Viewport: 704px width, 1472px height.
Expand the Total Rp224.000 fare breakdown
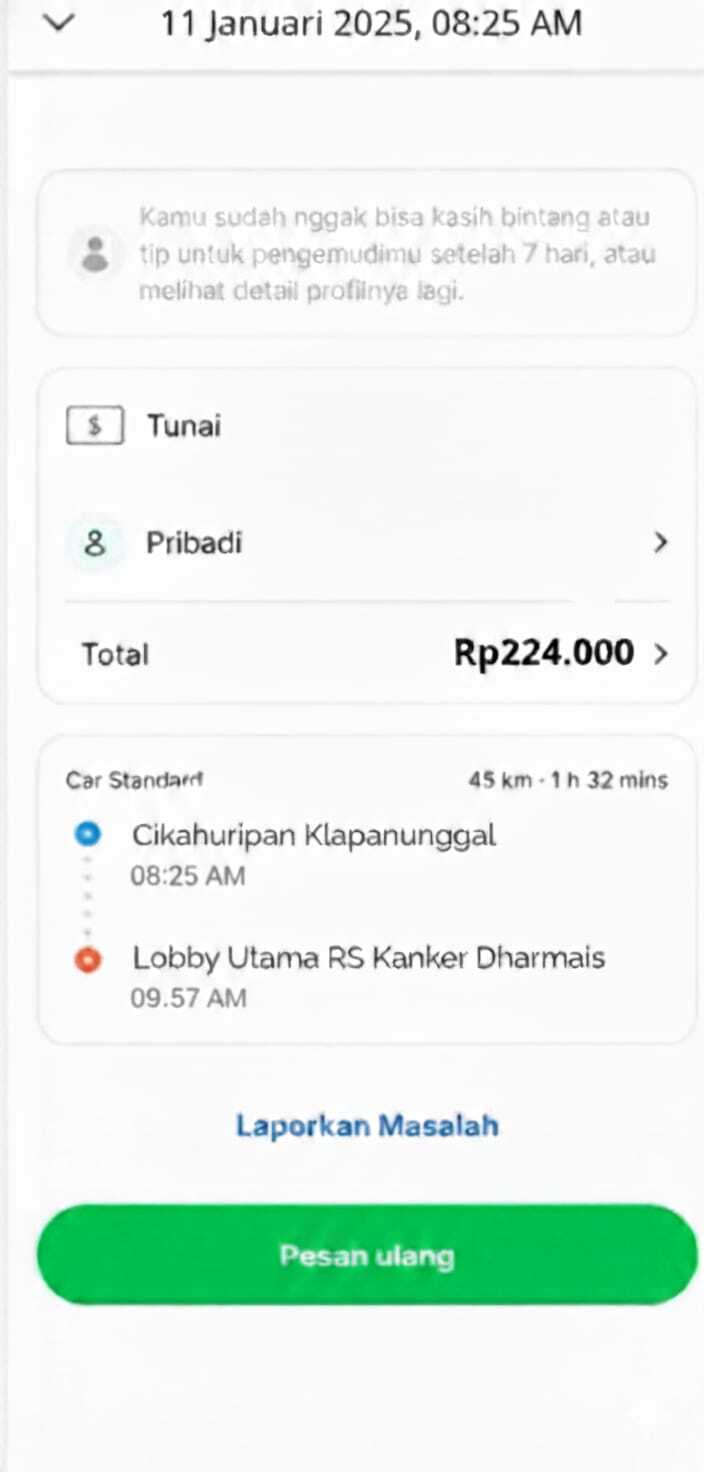[560, 654]
